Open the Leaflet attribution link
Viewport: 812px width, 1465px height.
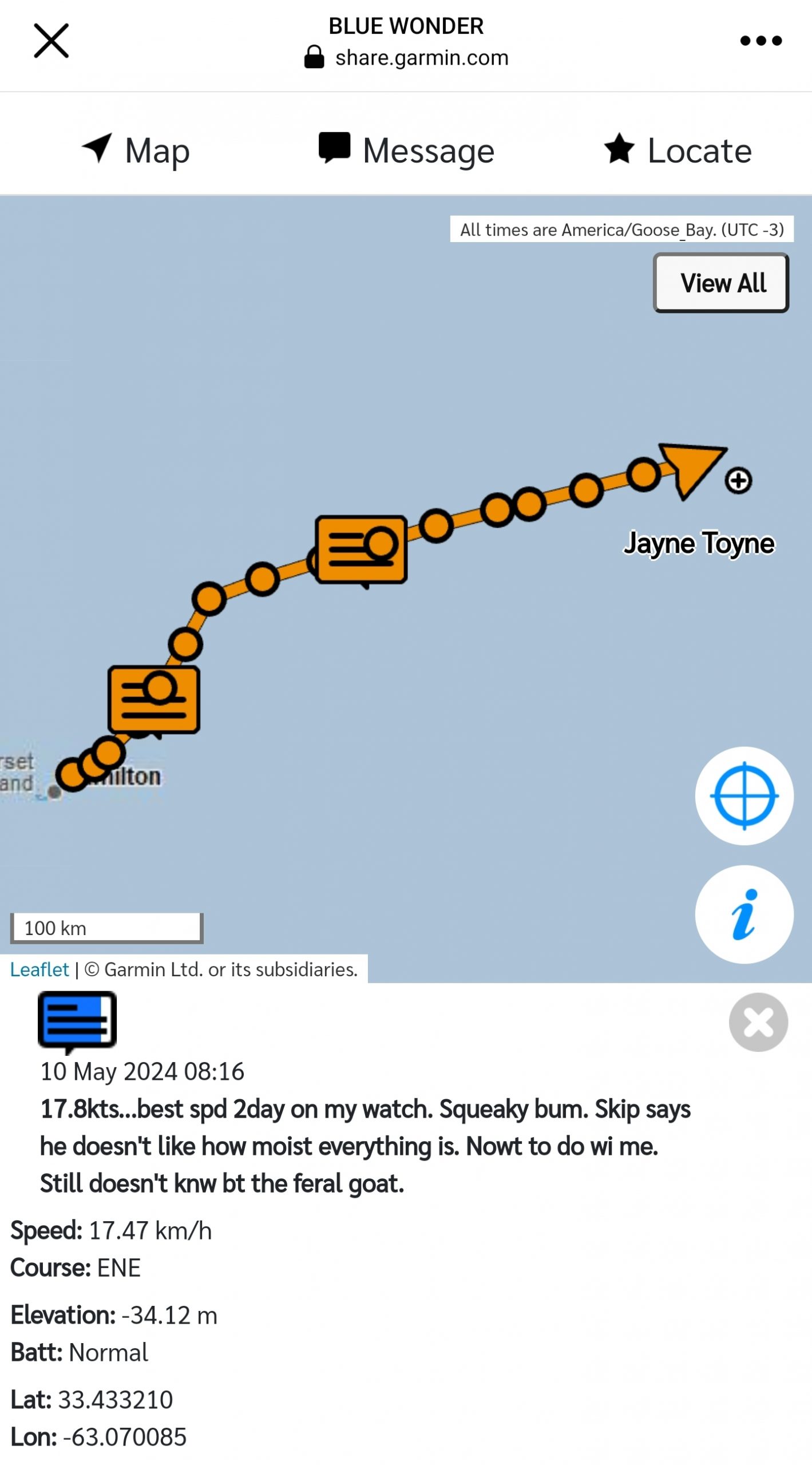click(x=39, y=969)
